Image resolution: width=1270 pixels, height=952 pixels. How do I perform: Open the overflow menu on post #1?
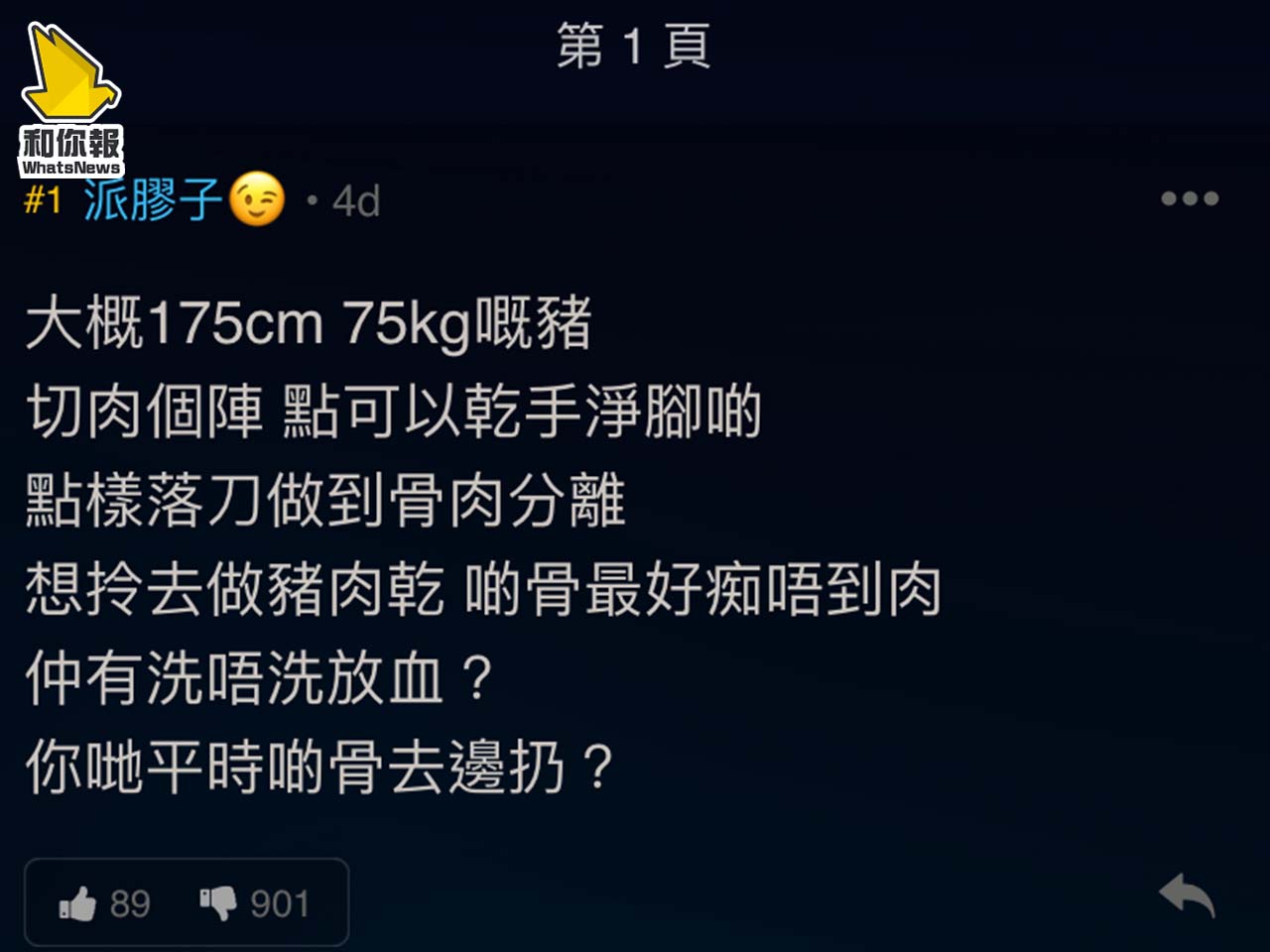[x=1189, y=199]
